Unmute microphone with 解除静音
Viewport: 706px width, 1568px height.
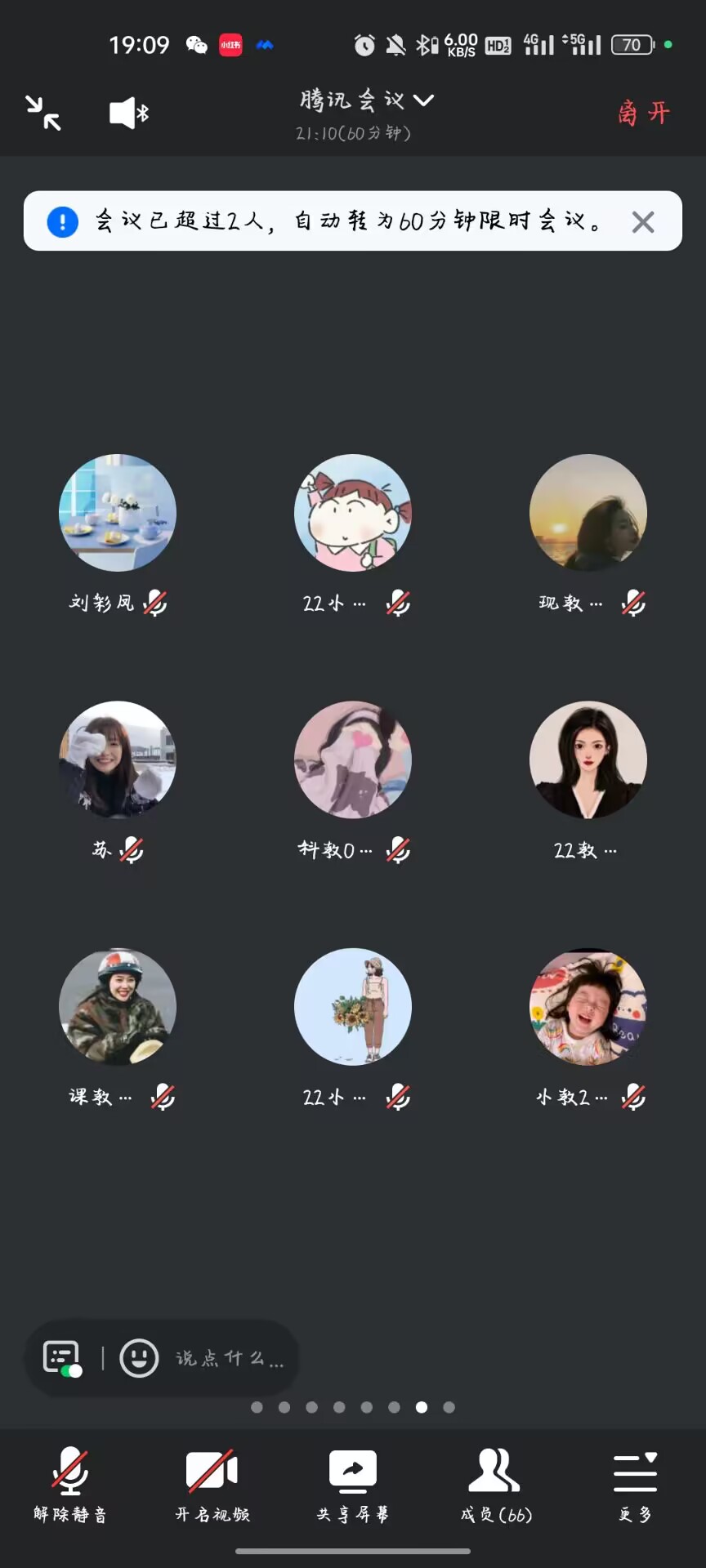70,1483
